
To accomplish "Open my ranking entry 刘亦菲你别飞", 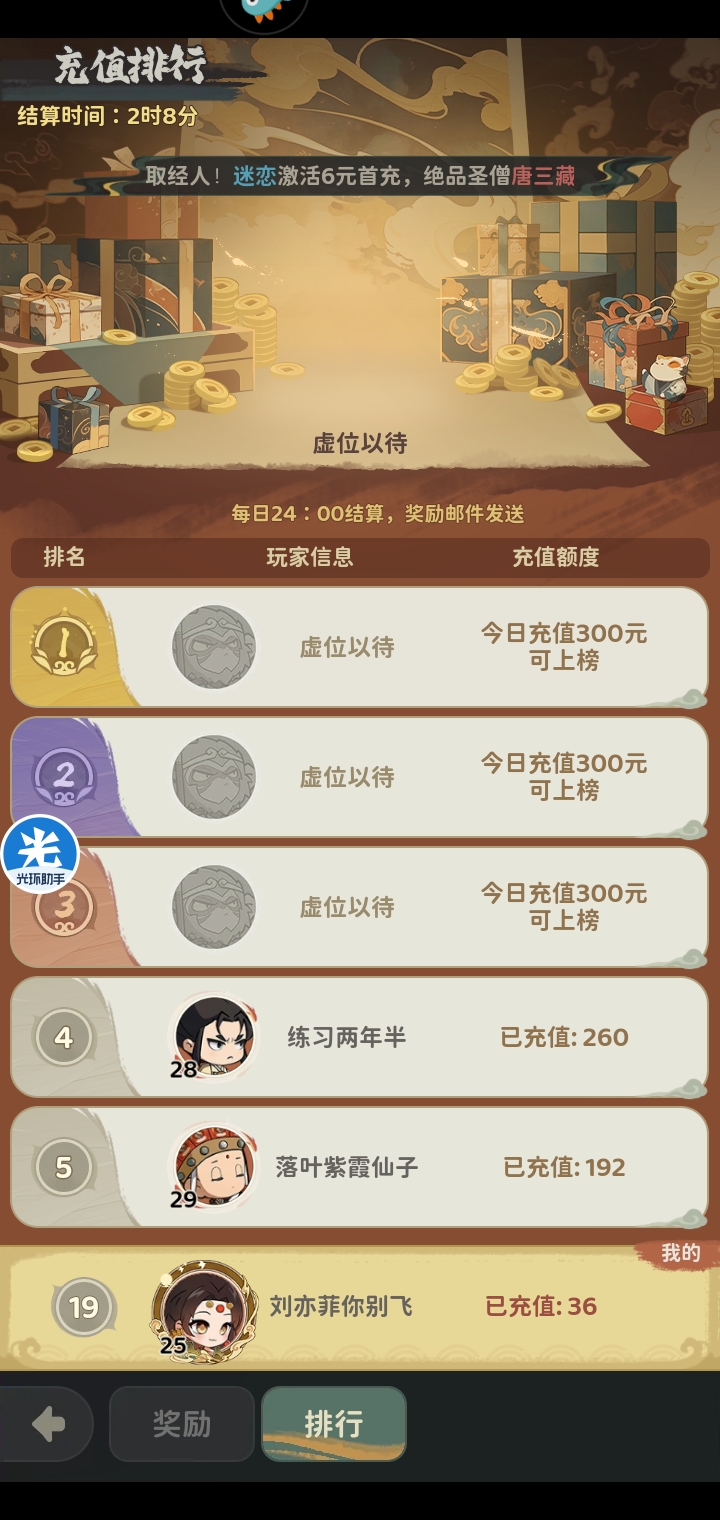I will (340, 1306).
